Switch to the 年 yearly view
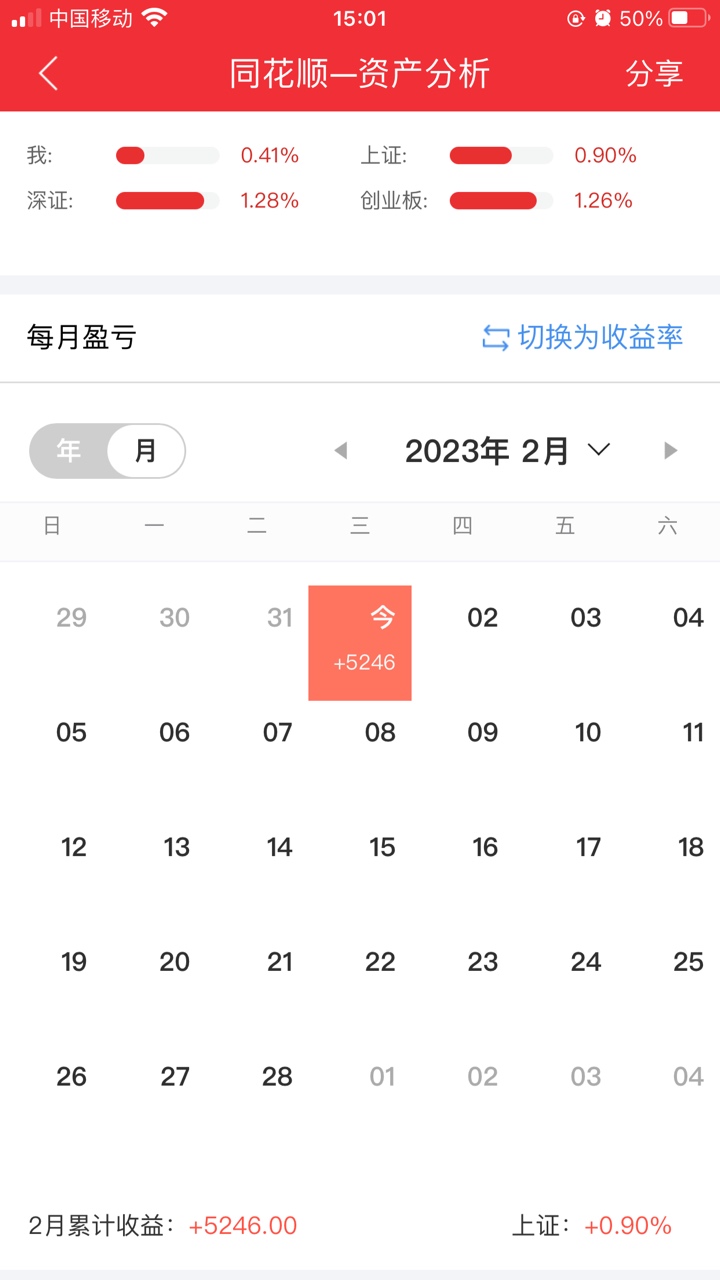 point(69,451)
